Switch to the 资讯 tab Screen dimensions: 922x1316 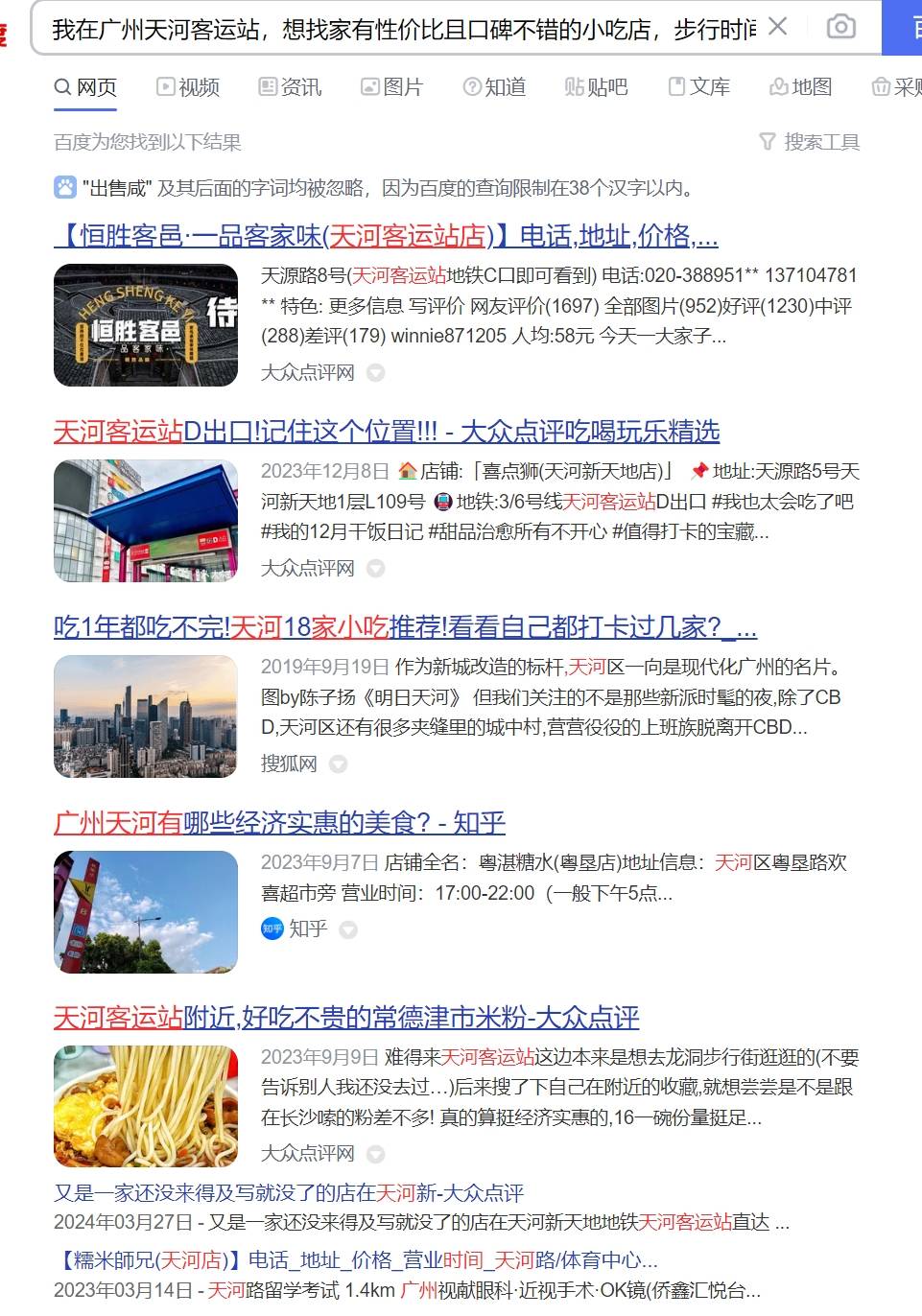tap(291, 87)
